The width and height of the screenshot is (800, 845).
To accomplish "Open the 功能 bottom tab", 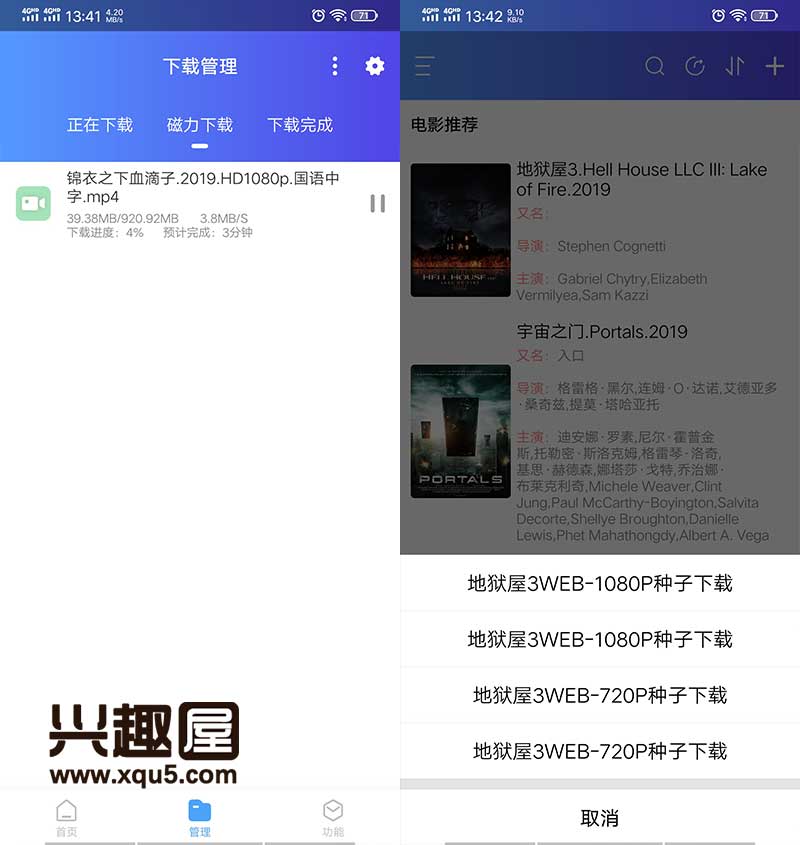I will 333,816.
